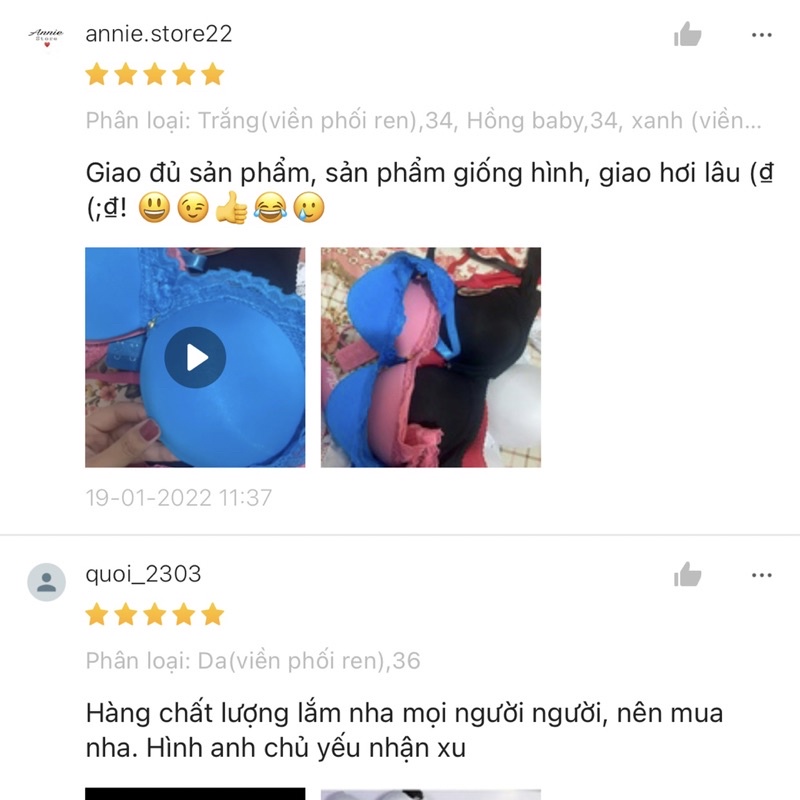The height and width of the screenshot is (800, 800).
Task: View annie.store22's profile avatar
Action: coord(46,37)
